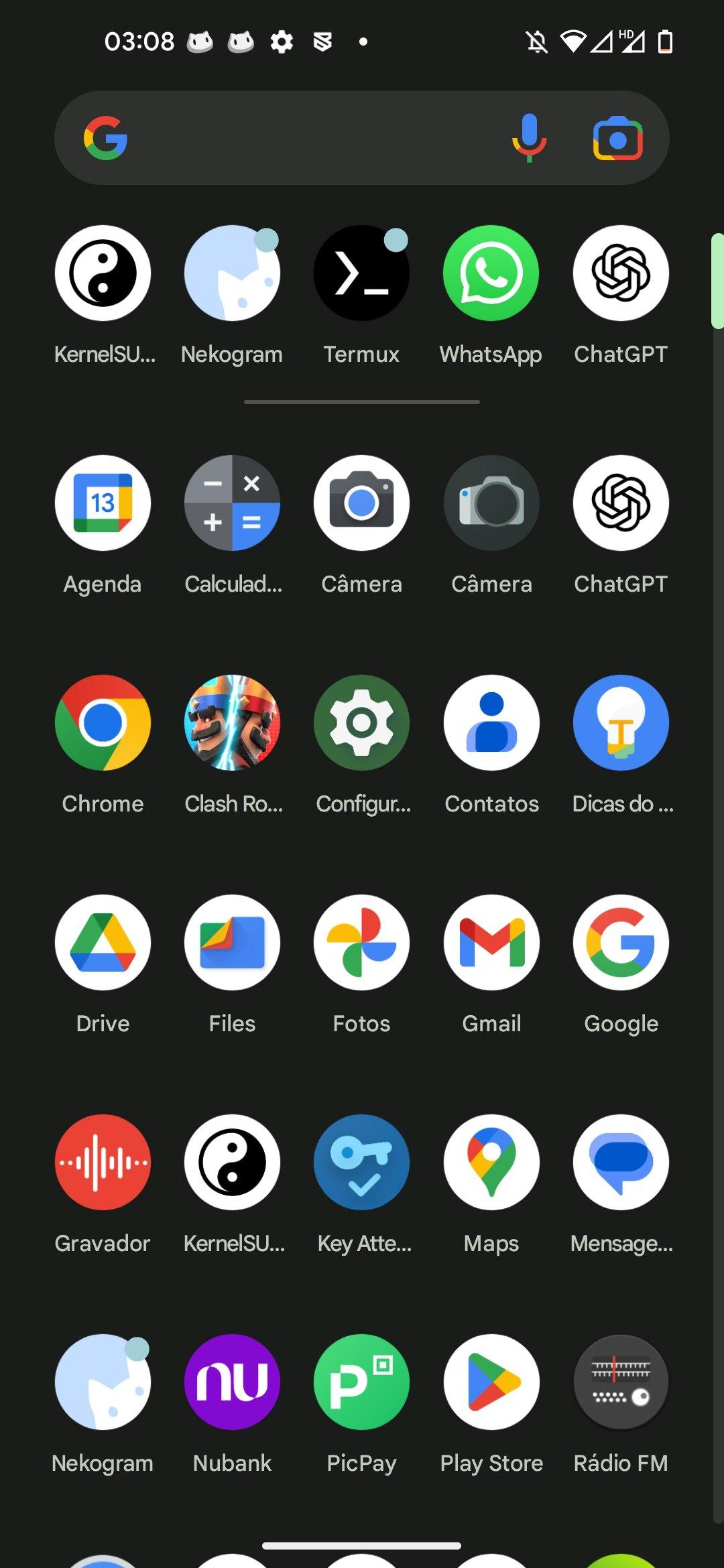Image resolution: width=724 pixels, height=1568 pixels.
Task: Open the Configurações settings app
Action: [x=361, y=723]
